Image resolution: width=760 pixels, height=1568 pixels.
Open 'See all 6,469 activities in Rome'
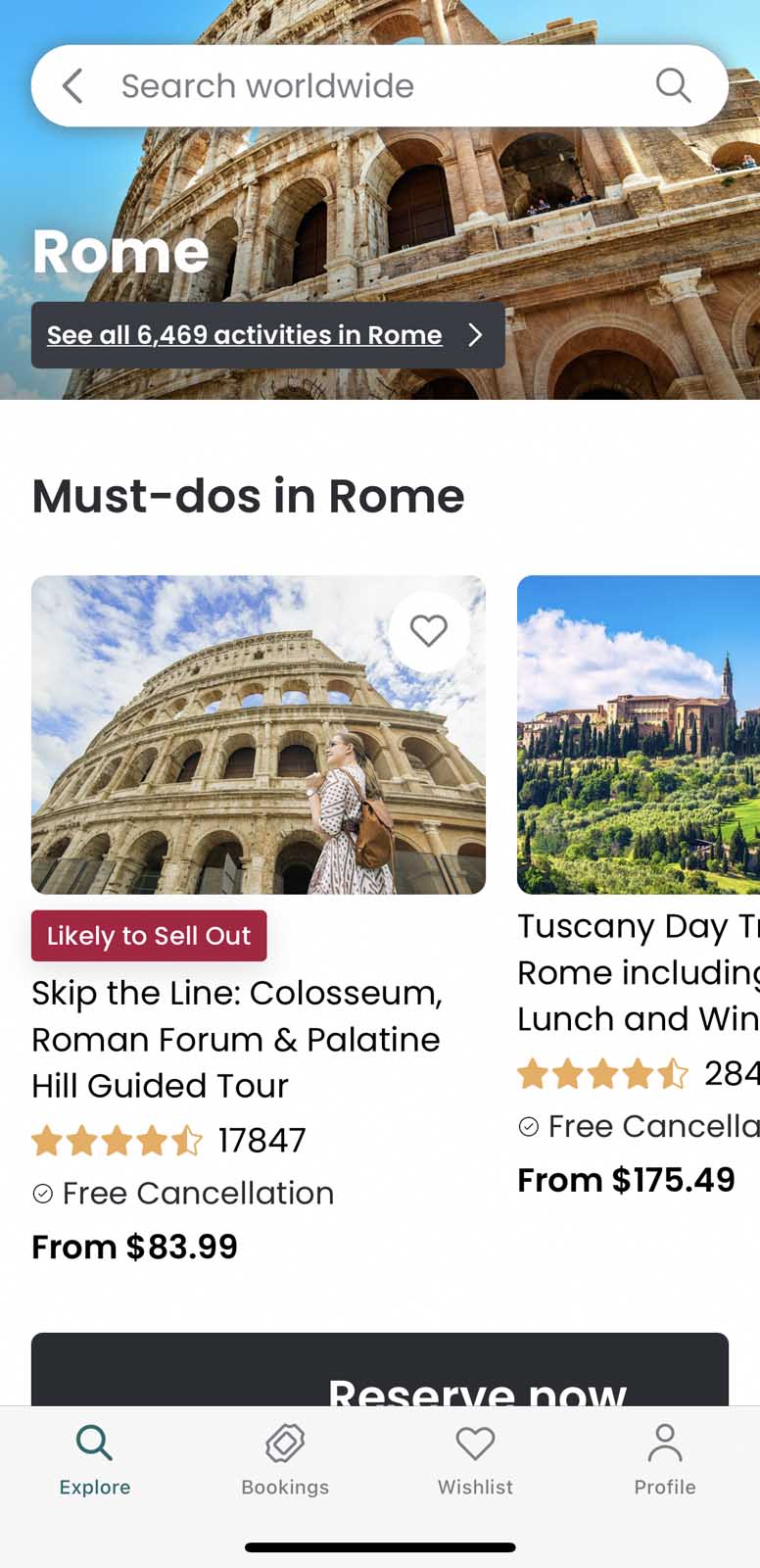click(244, 335)
